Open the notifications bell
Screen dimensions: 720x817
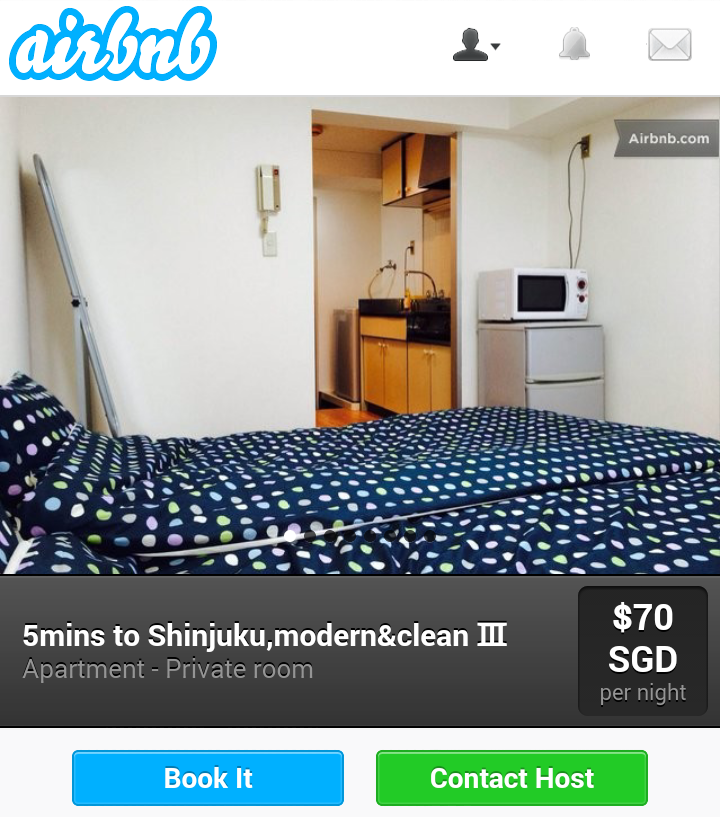(574, 45)
